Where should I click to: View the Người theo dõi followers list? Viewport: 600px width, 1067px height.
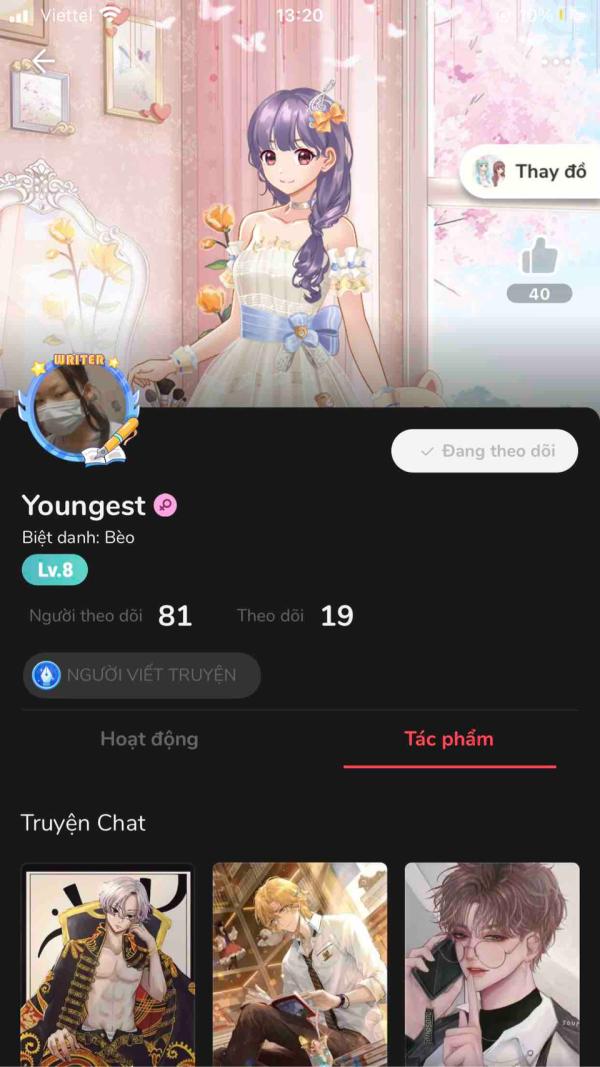[x=110, y=615]
